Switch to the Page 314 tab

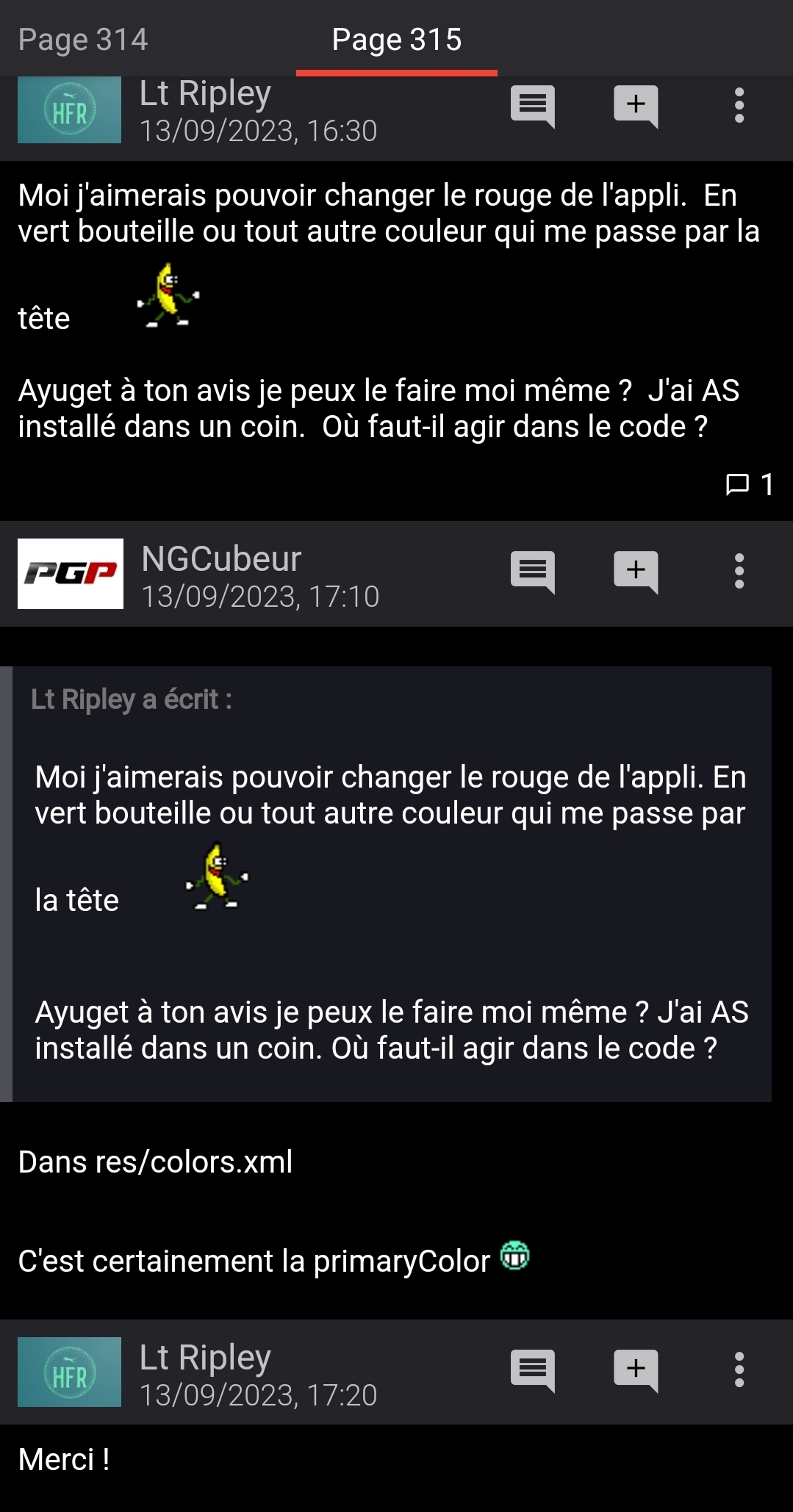83,40
